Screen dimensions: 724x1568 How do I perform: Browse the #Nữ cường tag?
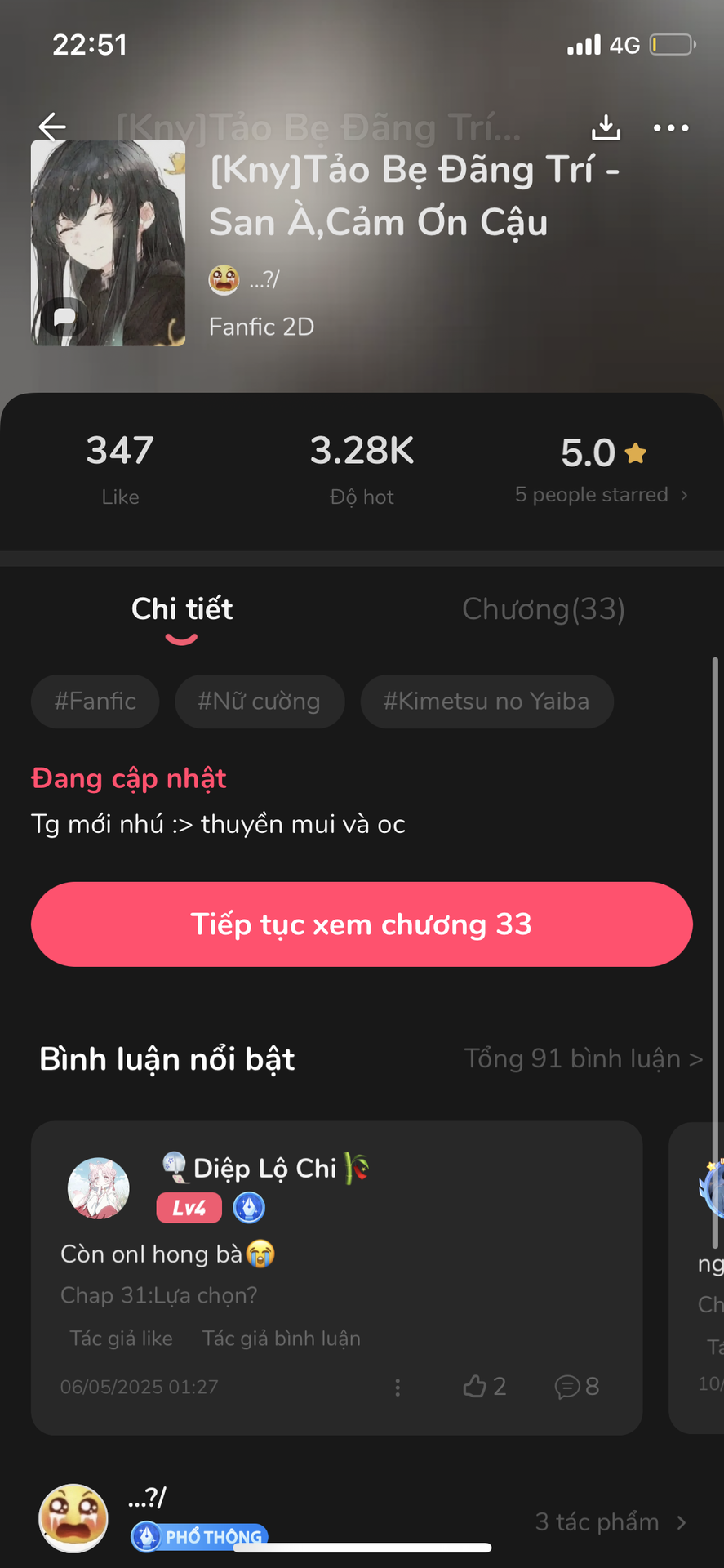[259, 702]
